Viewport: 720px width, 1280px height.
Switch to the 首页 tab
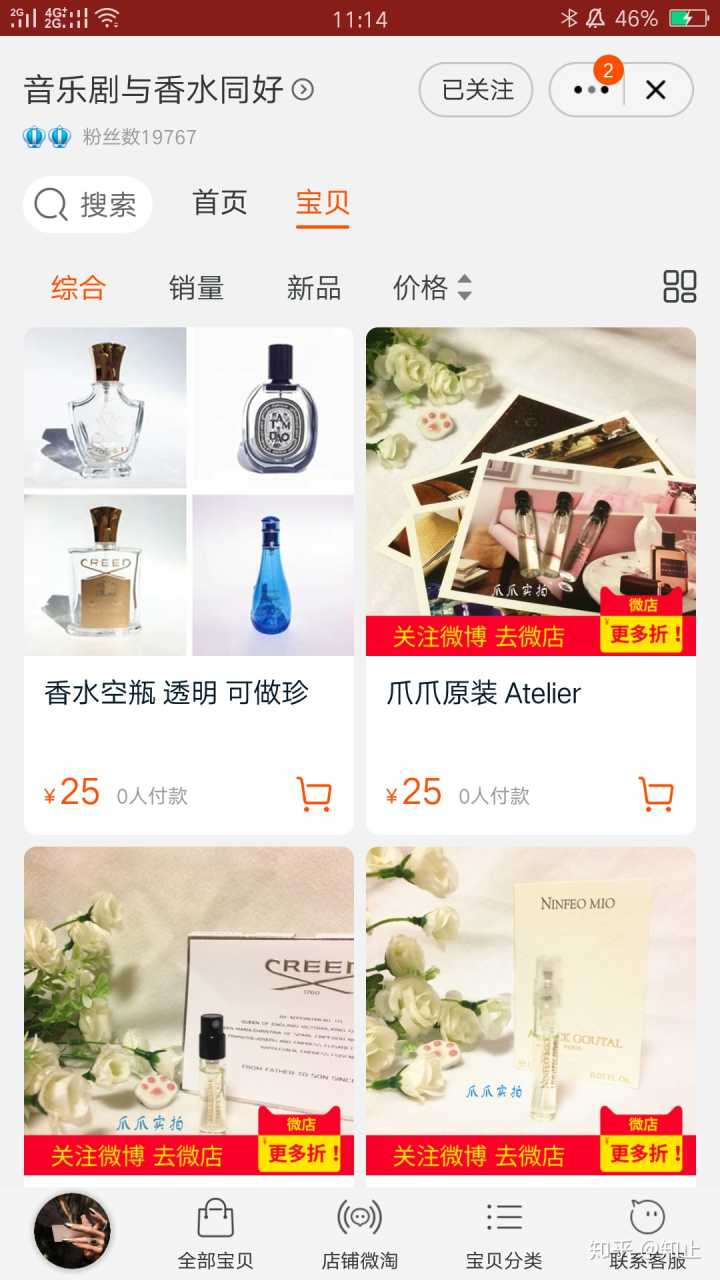point(219,203)
